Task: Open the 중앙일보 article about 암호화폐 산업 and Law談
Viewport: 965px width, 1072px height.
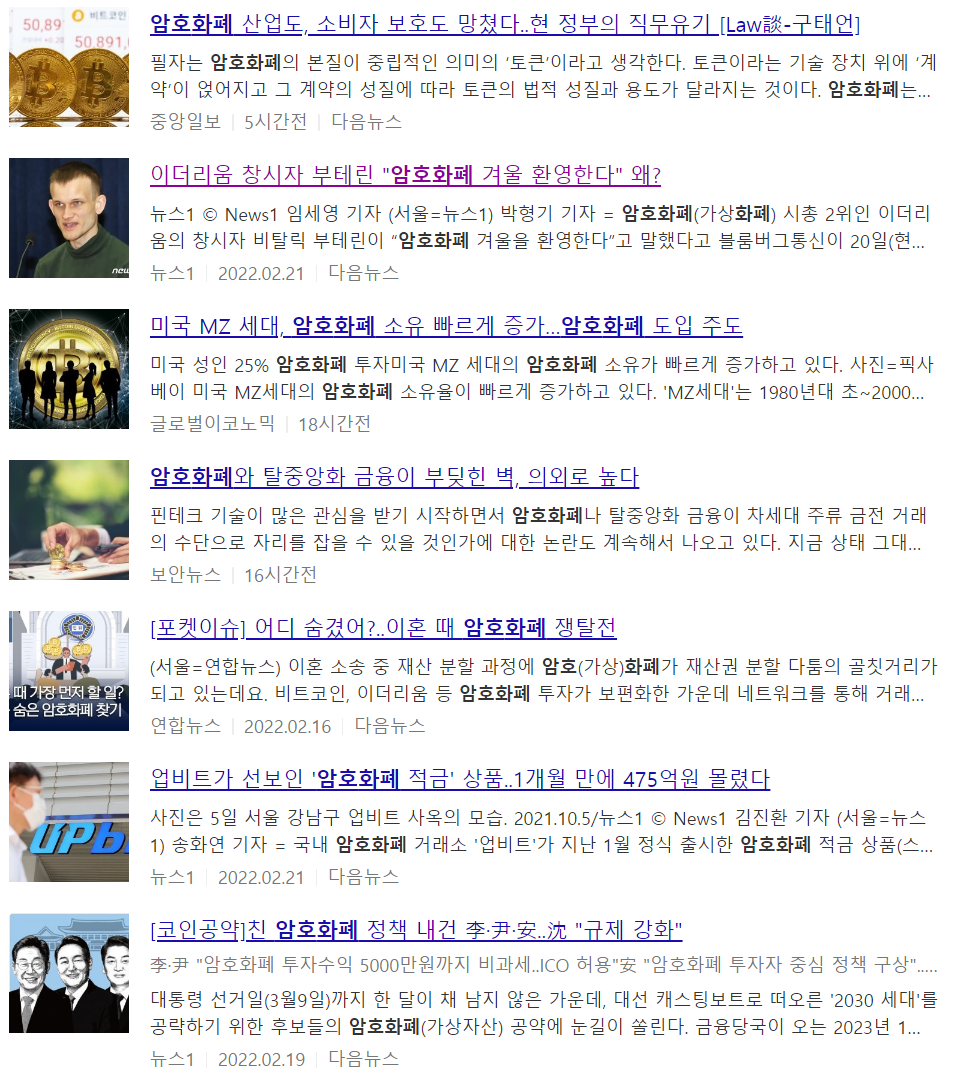Action: pyautogui.click(x=505, y=24)
